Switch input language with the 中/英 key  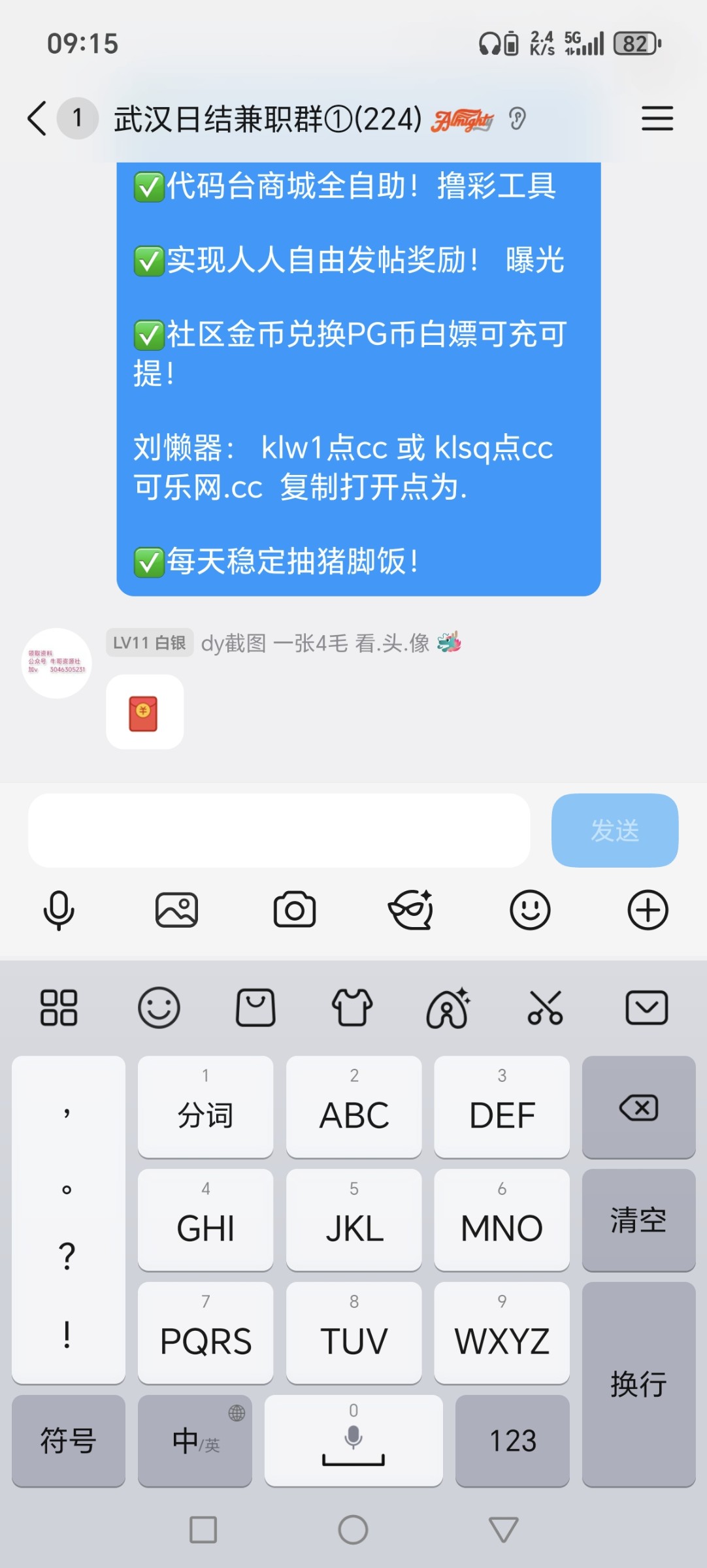point(194,1442)
